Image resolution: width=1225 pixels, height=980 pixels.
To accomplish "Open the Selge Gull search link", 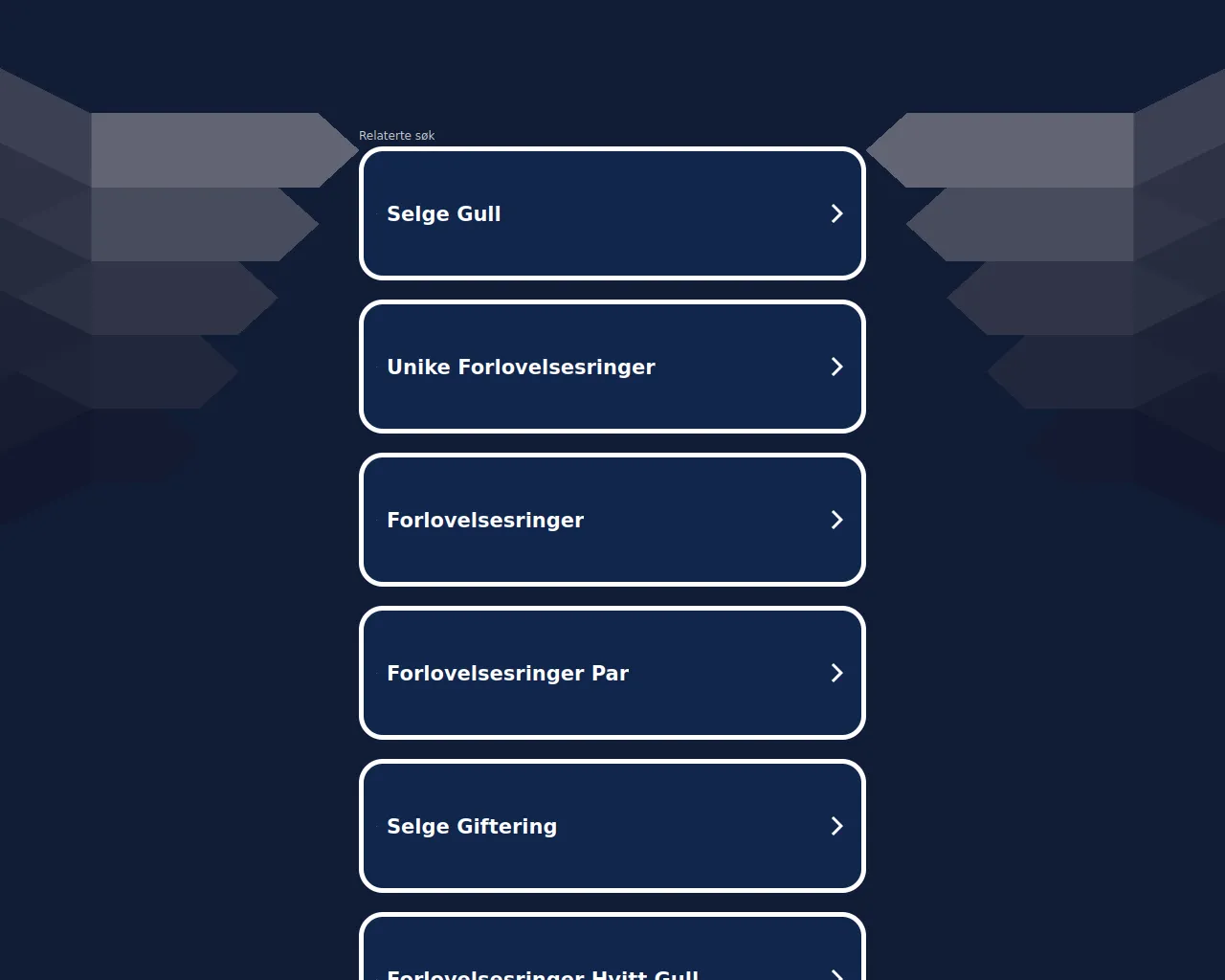I will 612,213.
